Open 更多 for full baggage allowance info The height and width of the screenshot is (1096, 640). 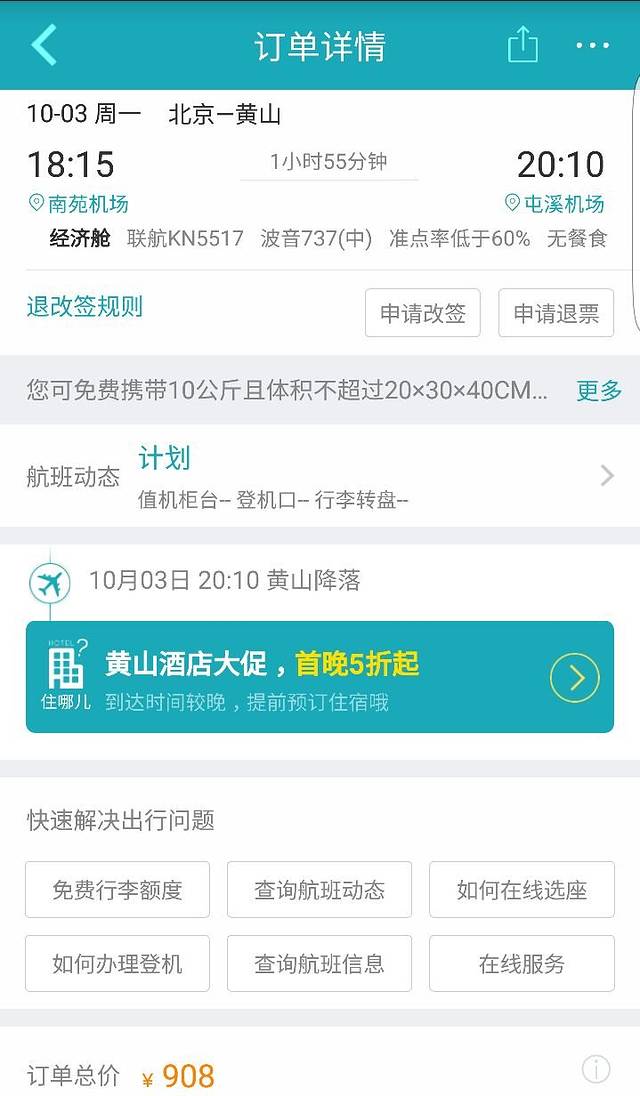coord(599,391)
